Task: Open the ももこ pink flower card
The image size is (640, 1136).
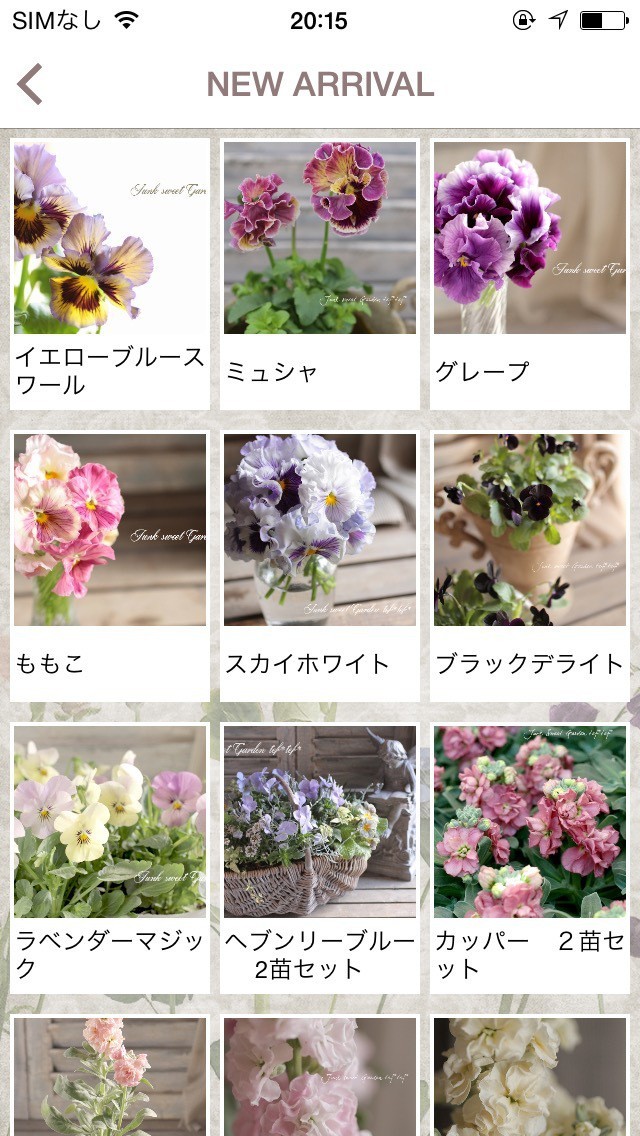Action: click(x=110, y=564)
